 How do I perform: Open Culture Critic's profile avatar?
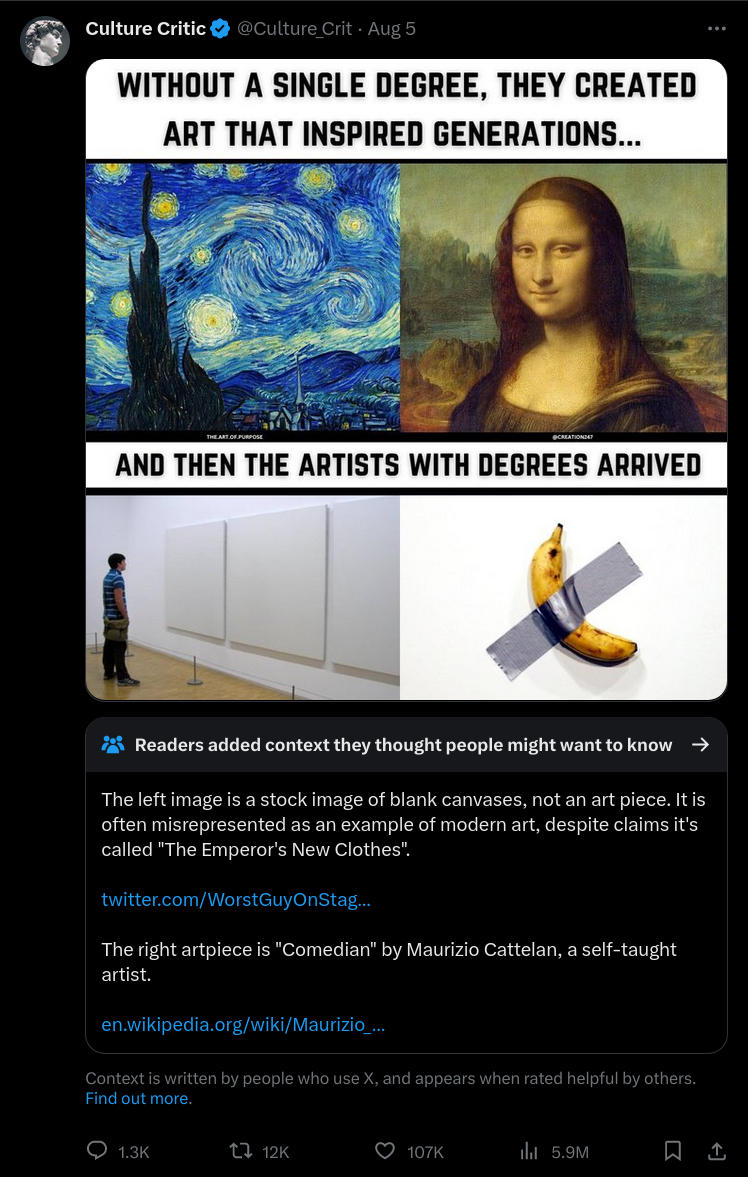(45, 41)
